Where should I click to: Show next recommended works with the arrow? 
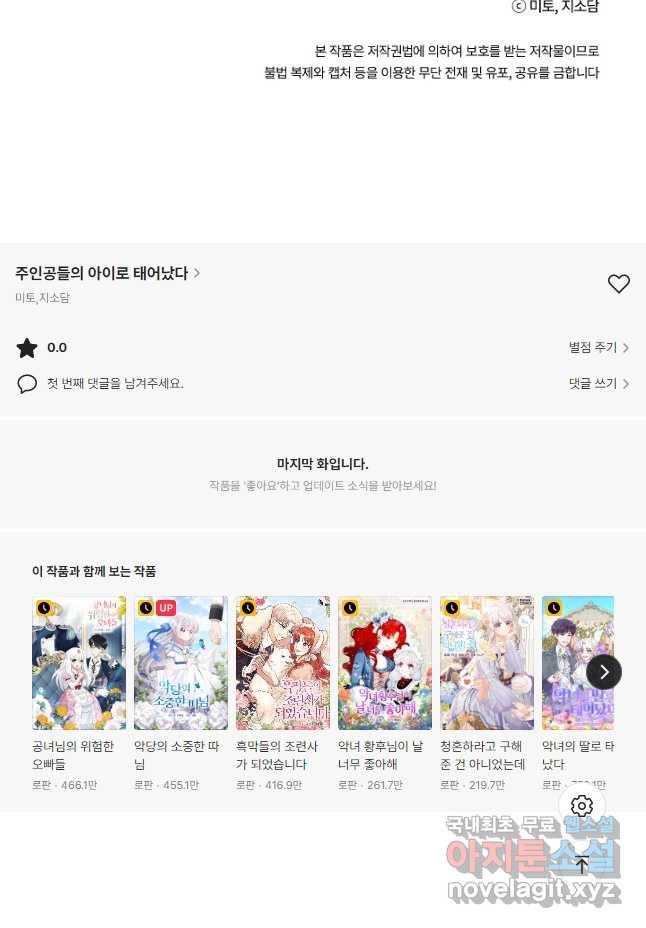pyautogui.click(x=603, y=672)
